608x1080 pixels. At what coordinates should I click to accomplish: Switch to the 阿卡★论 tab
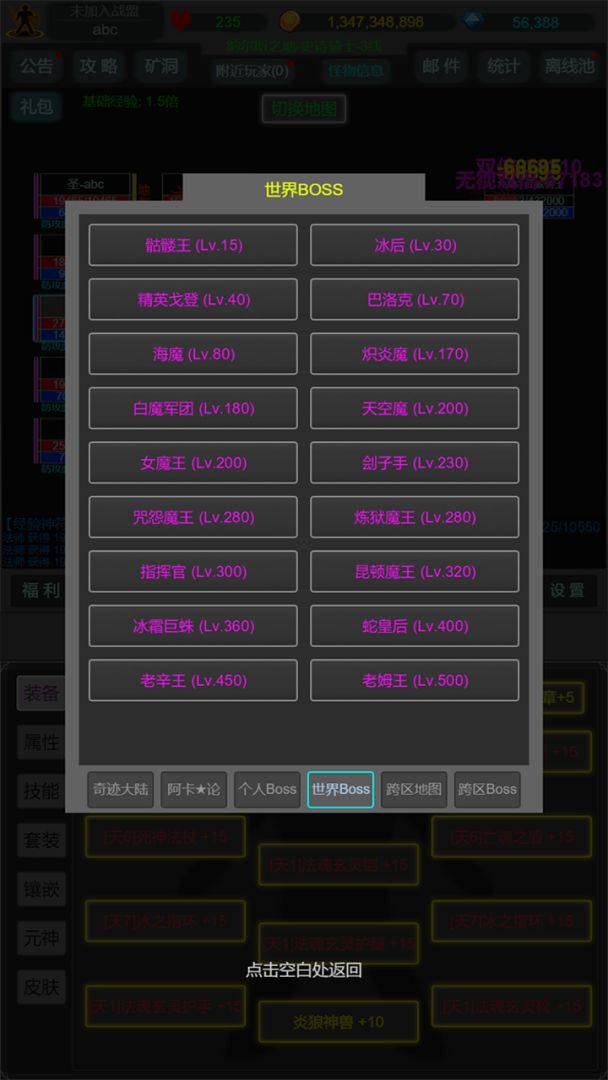[x=194, y=789]
